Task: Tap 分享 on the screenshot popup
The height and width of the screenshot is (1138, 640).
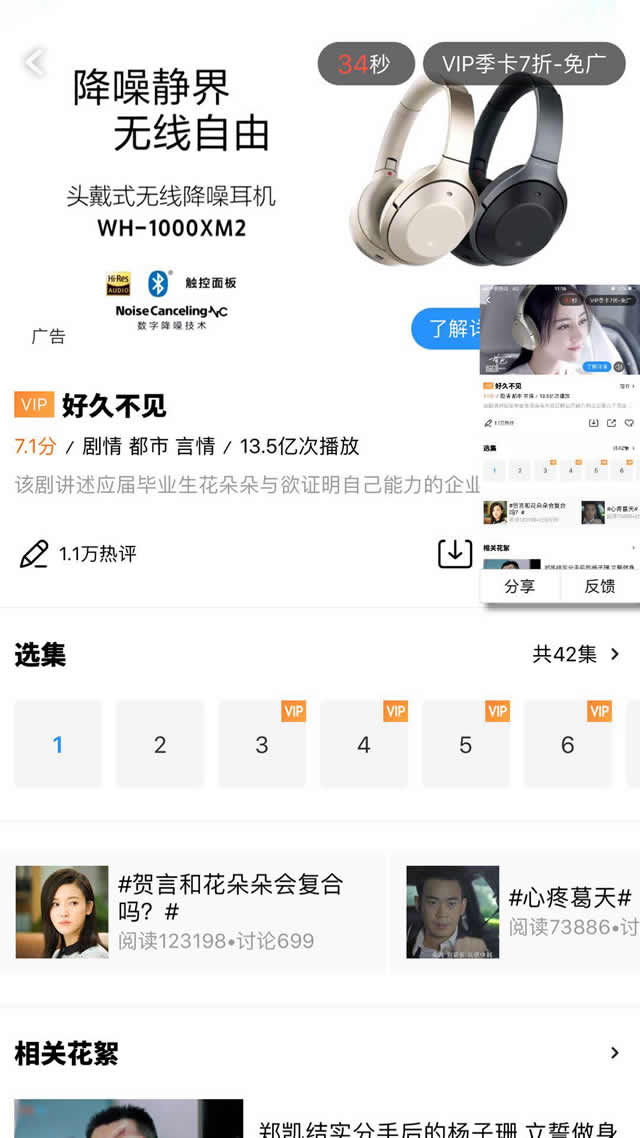Action: 519,586
